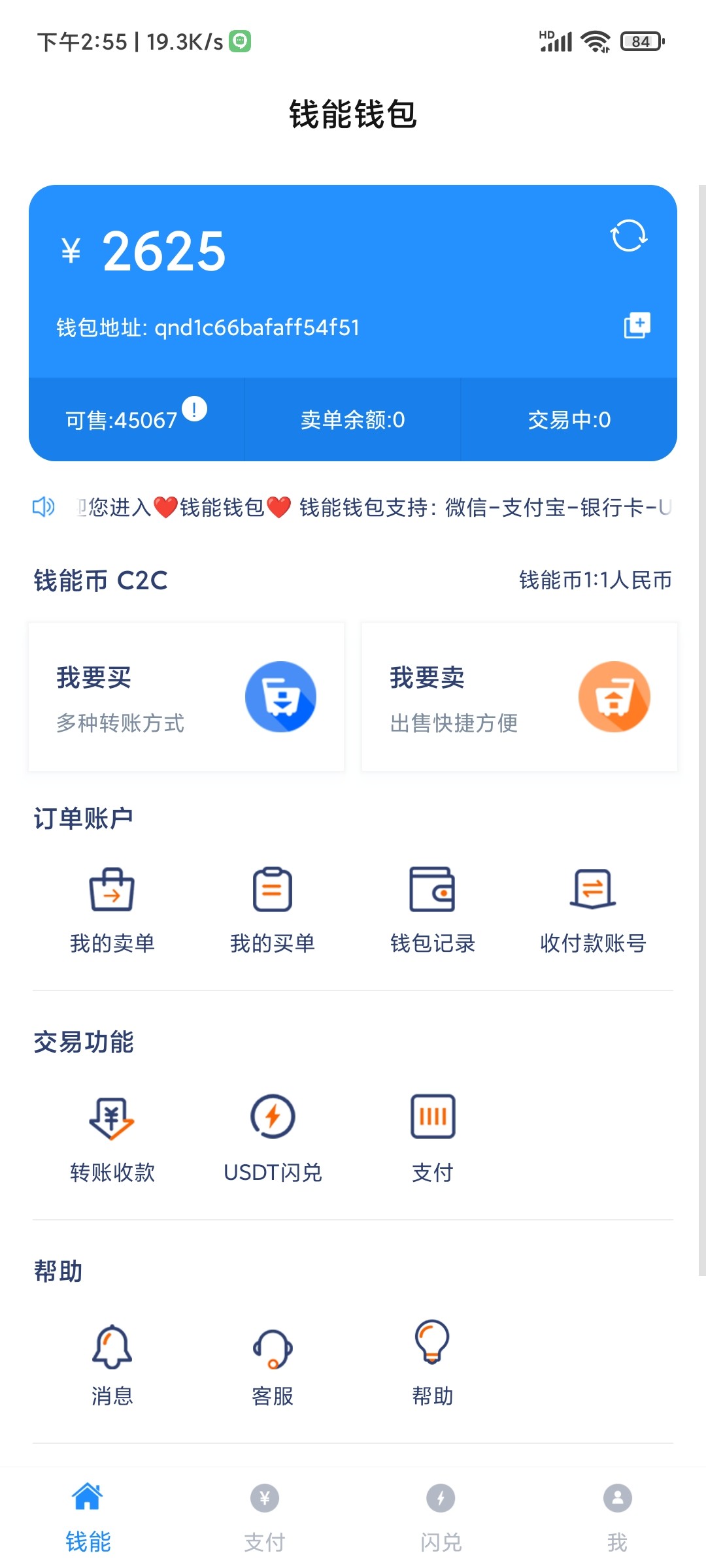Tap the info icon beside 可售:45067

194,410
